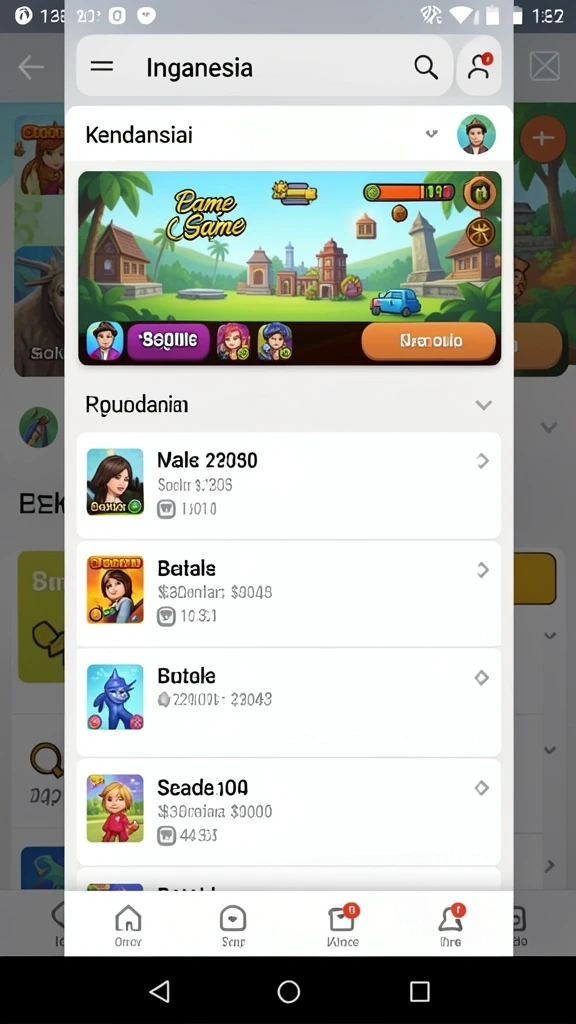Open the notifications bell tab
This screenshot has height=1024, width=576.
tap(451, 925)
